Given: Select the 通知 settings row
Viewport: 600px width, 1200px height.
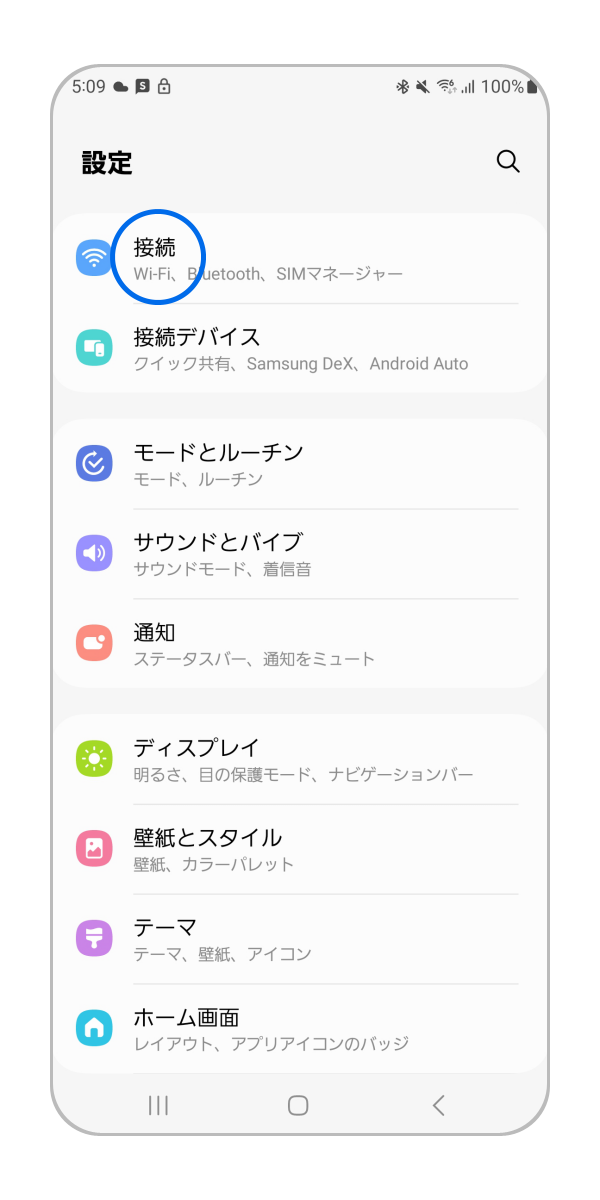Looking at the screenshot, I should [300, 644].
